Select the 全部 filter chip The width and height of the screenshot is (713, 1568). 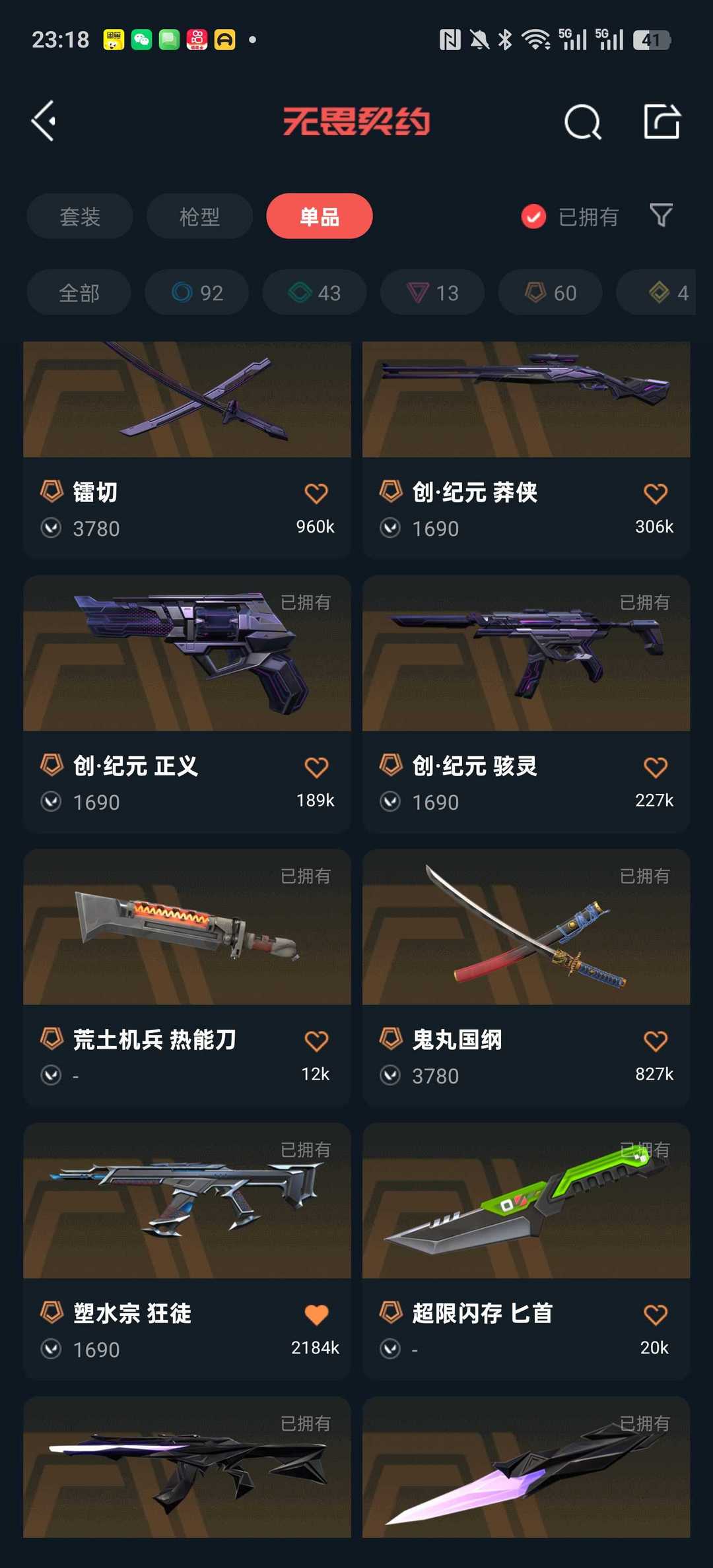(79, 292)
